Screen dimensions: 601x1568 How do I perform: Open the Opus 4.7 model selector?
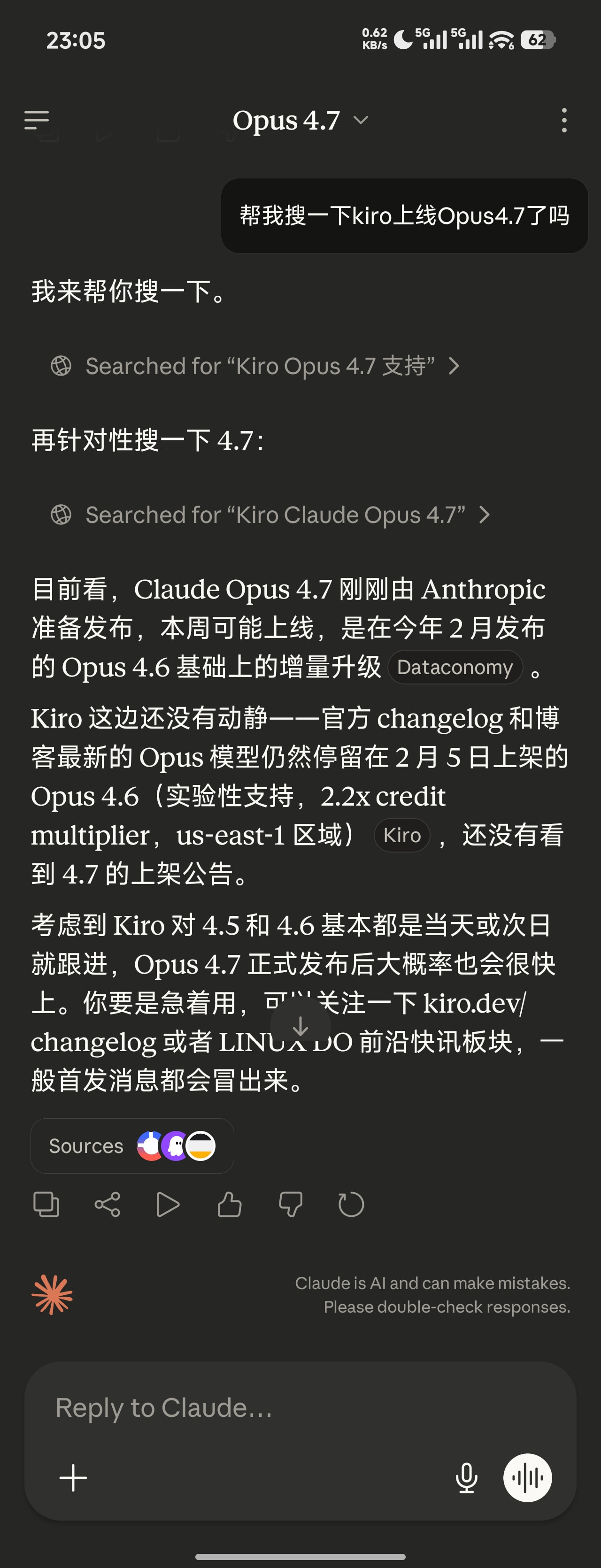pos(300,120)
